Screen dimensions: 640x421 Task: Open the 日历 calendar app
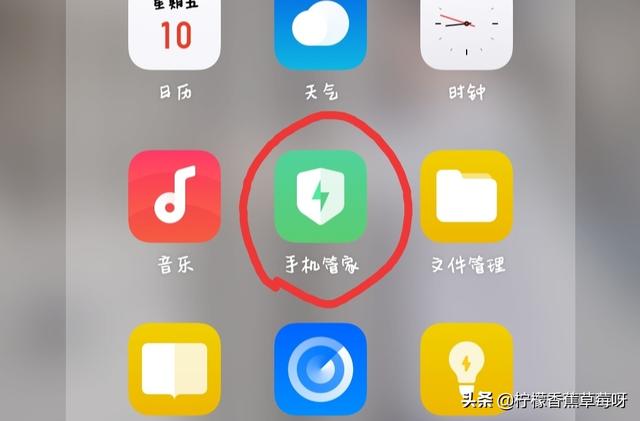pos(175,30)
